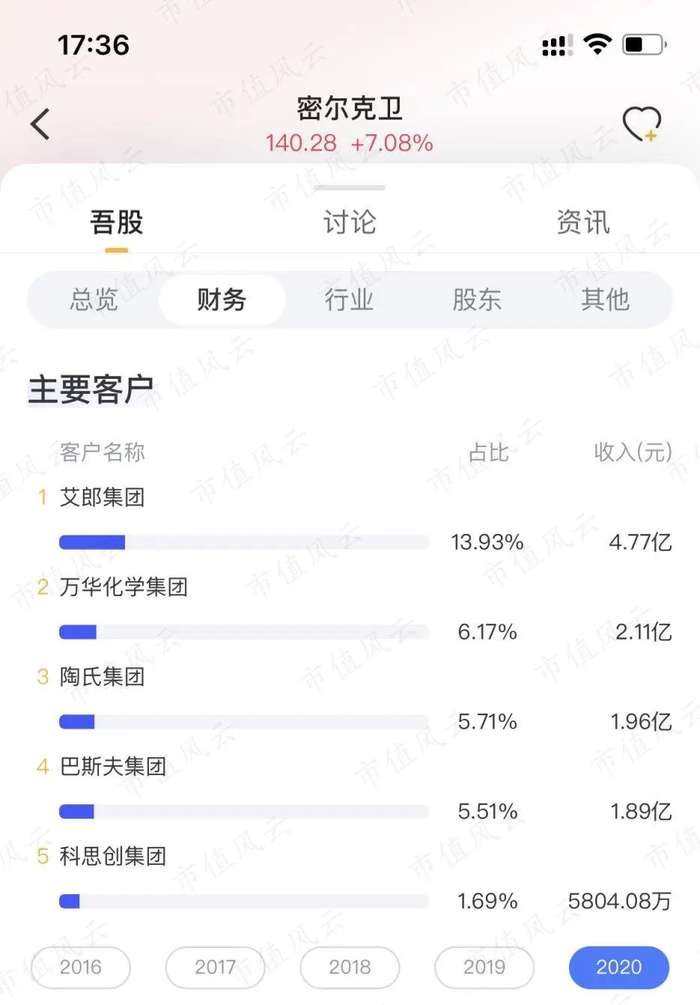
Task: Open the 股东 segment
Action: pyautogui.click(x=477, y=299)
